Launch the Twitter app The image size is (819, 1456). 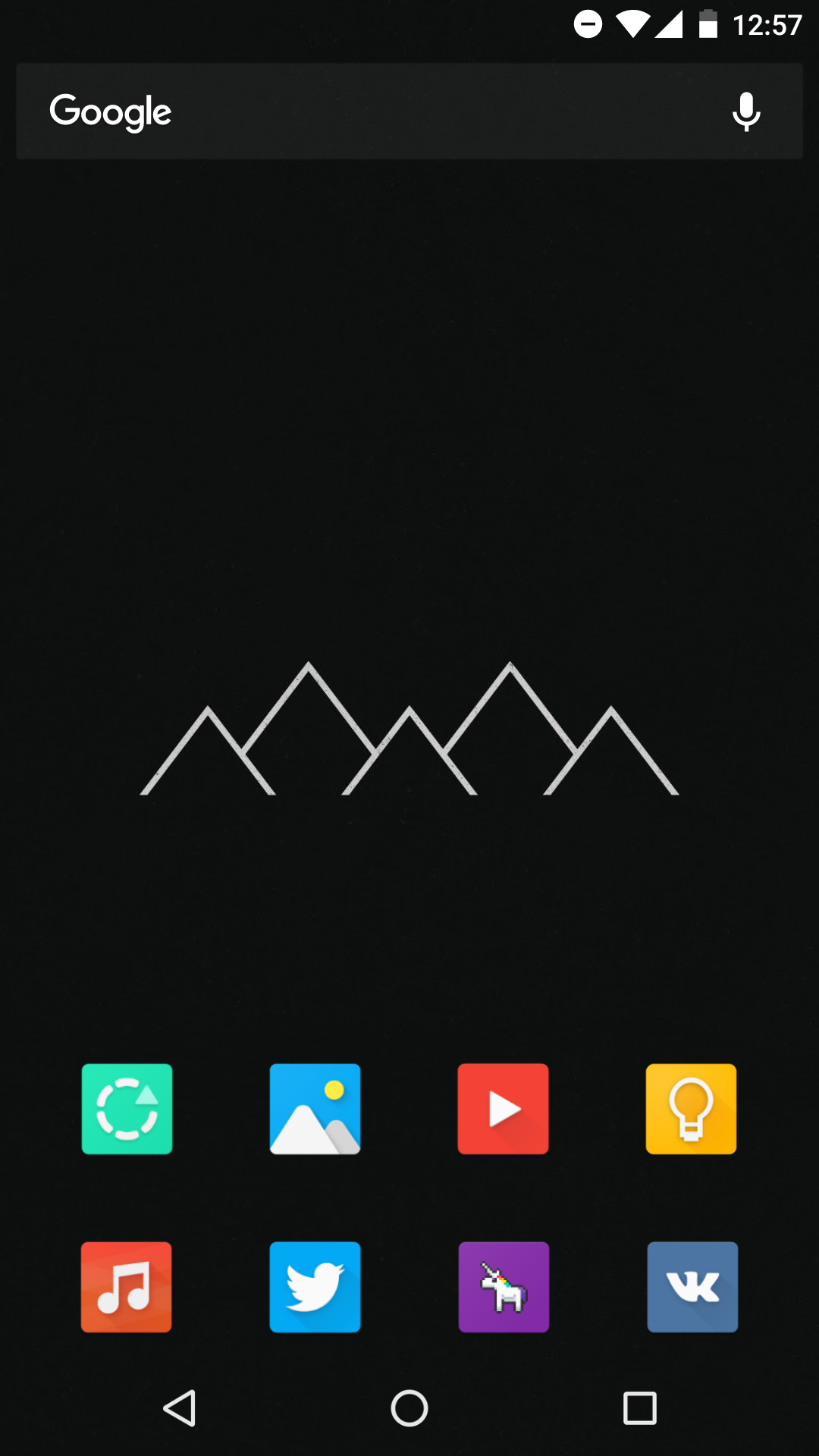pos(315,1287)
